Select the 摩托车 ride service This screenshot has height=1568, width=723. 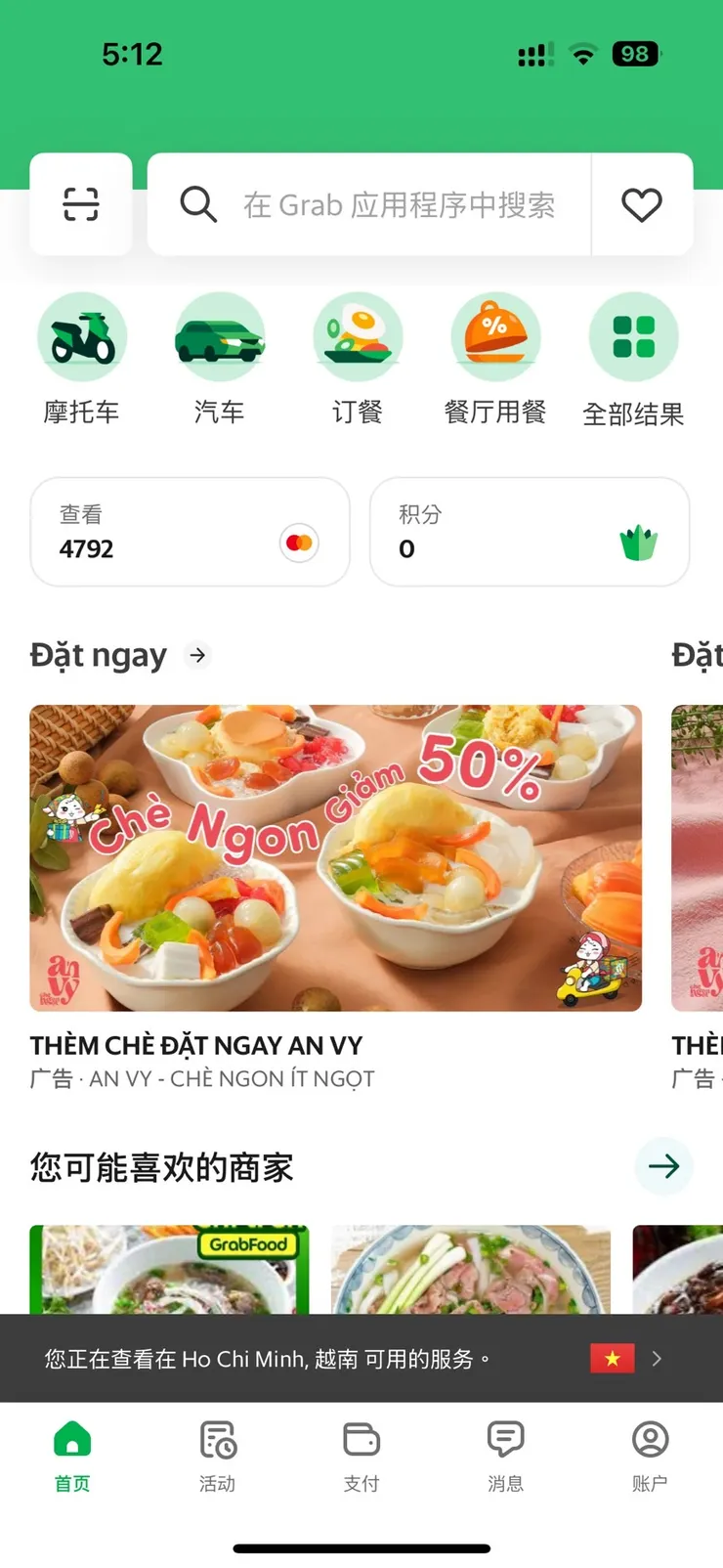click(82, 357)
